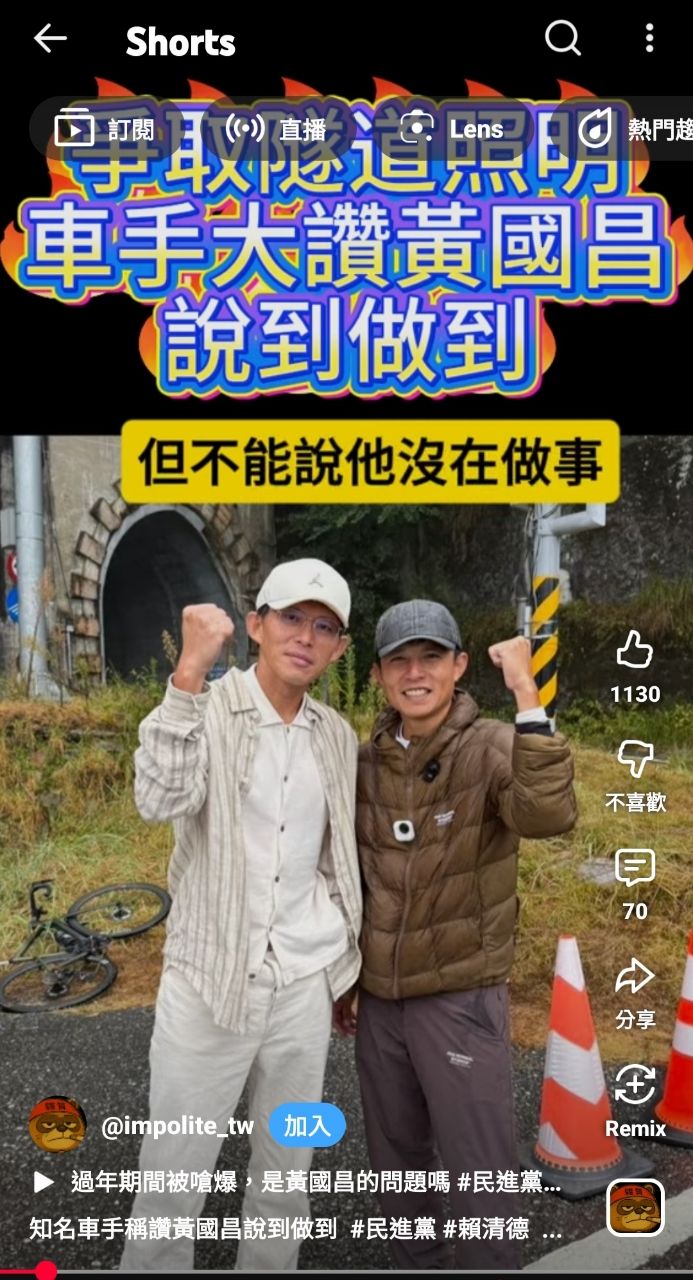This screenshot has width=693, height=1280.
Task: Open the search icon
Action: coord(562,39)
